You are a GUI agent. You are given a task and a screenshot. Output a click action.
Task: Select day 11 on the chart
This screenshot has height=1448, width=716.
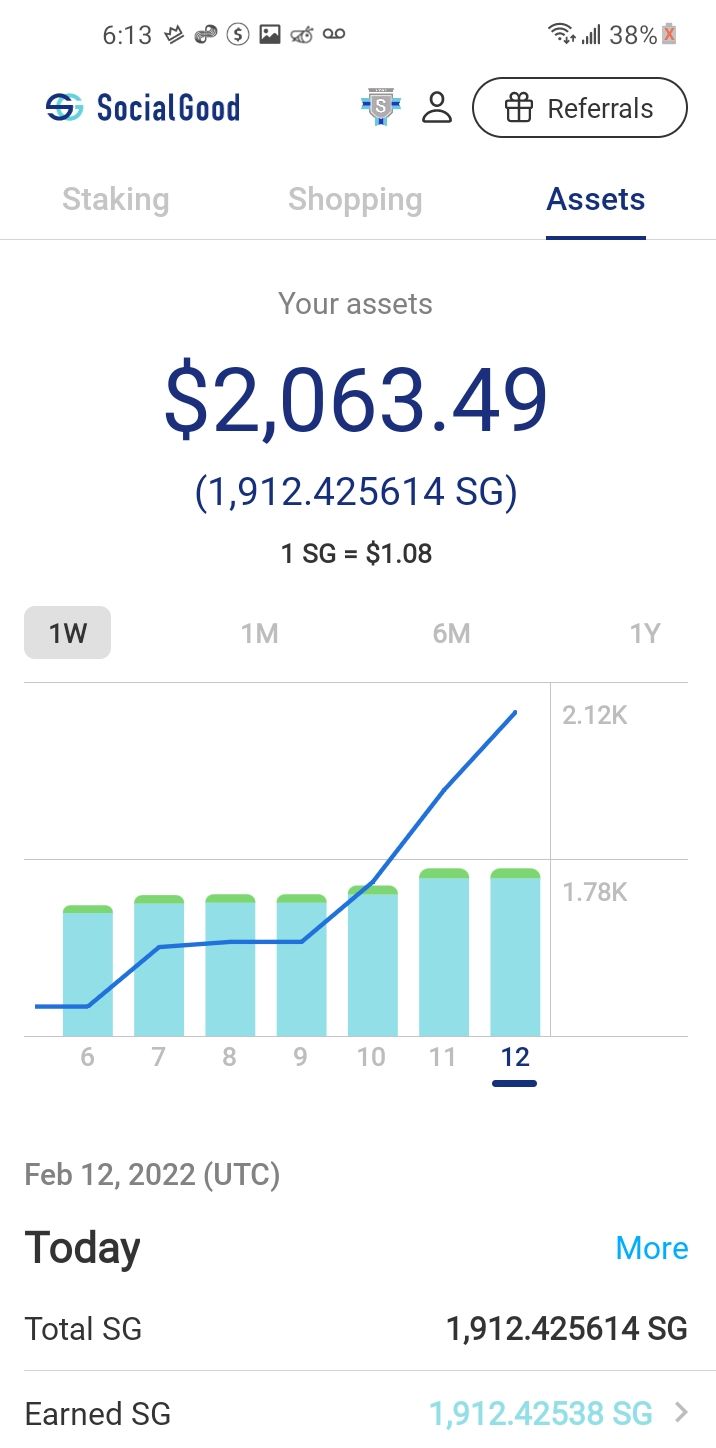tap(443, 1057)
